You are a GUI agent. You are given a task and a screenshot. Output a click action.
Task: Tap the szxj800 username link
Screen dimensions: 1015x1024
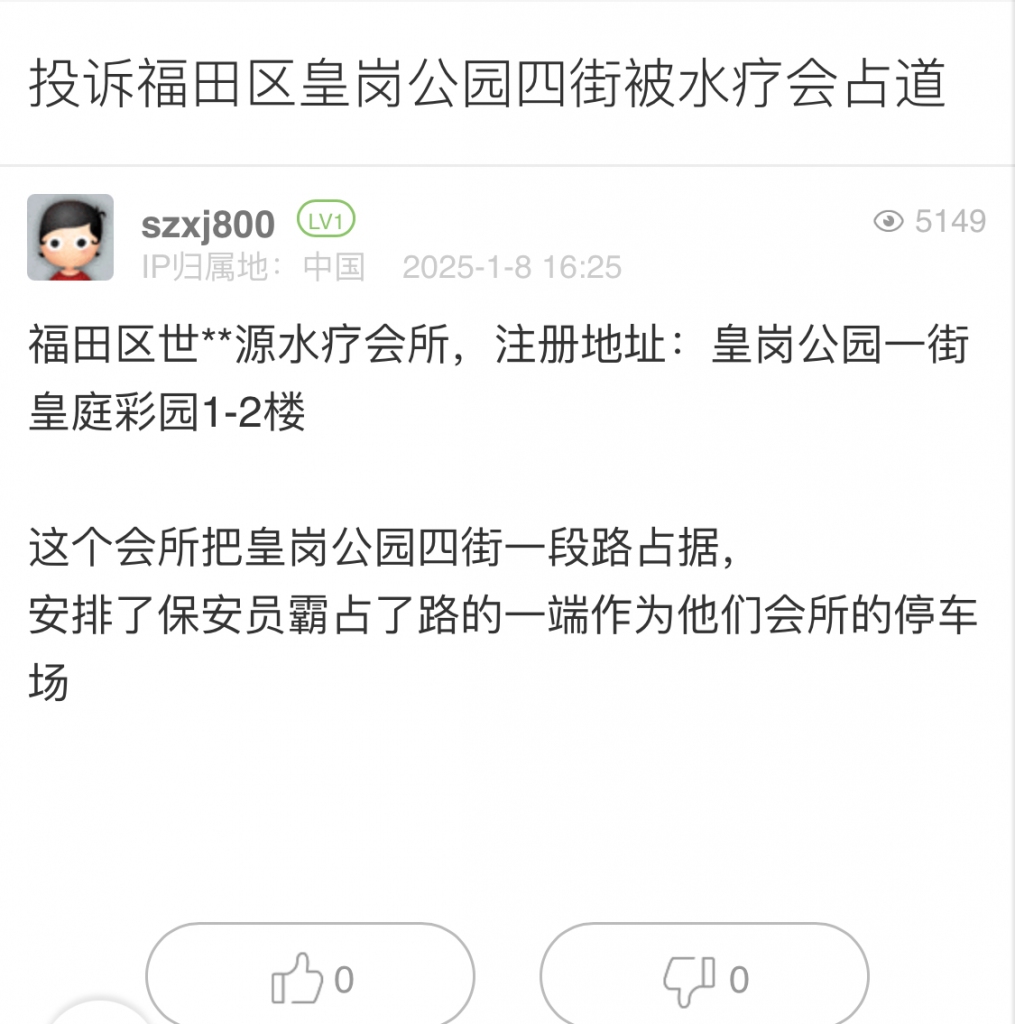click(x=207, y=224)
